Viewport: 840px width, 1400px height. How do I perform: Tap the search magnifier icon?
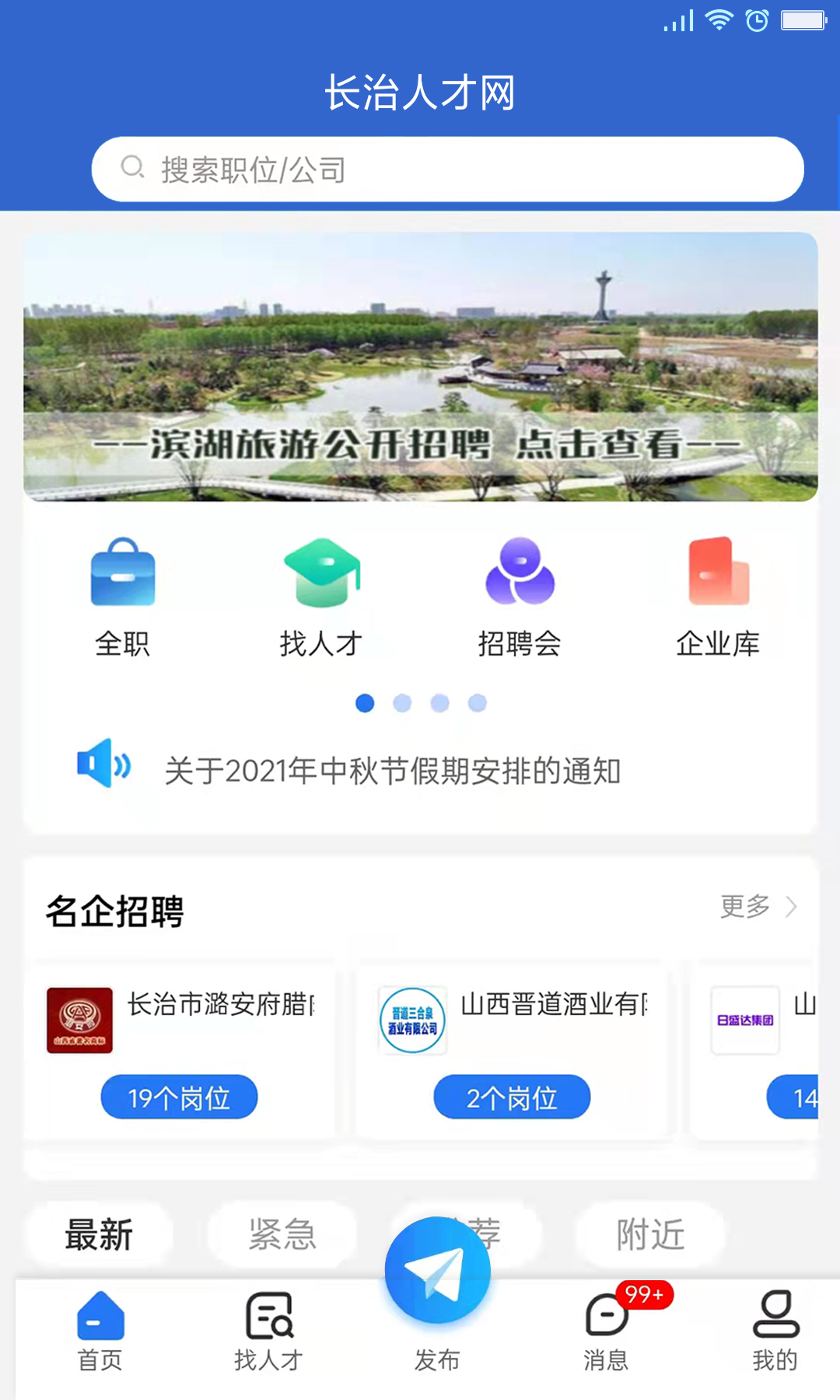(x=133, y=167)
